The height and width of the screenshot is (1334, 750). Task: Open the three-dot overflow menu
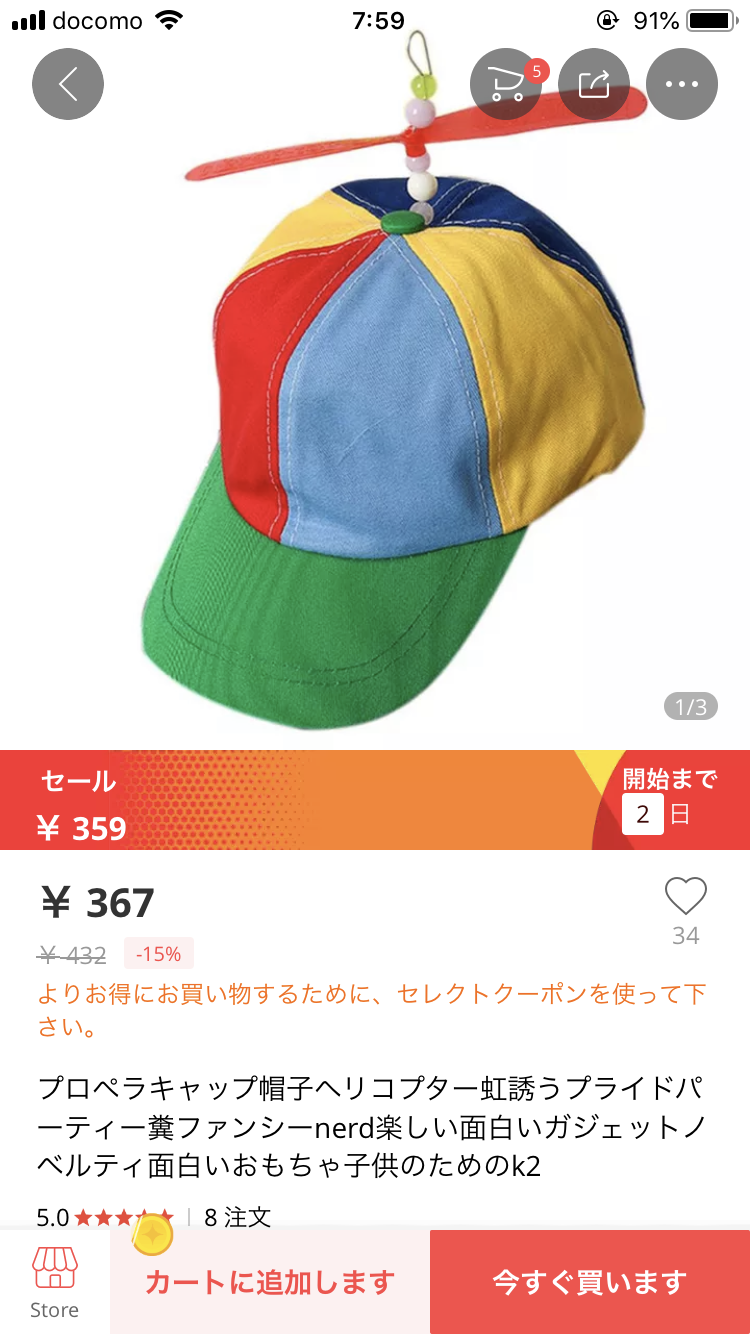(x=682, y=84)
